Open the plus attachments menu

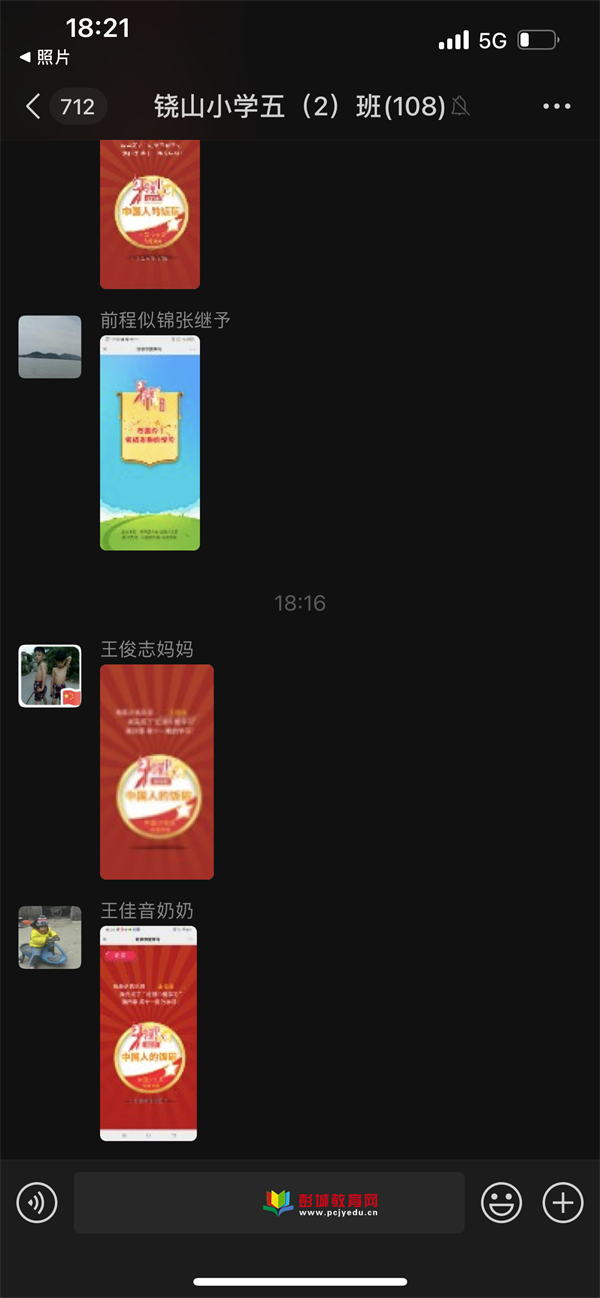coord(562,1202)
